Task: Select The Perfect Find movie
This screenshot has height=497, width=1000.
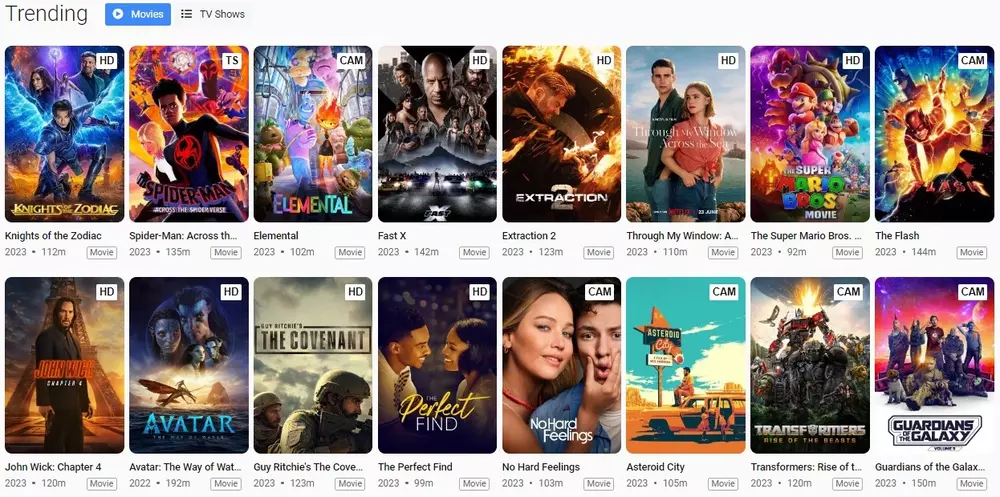Action: 437,365
